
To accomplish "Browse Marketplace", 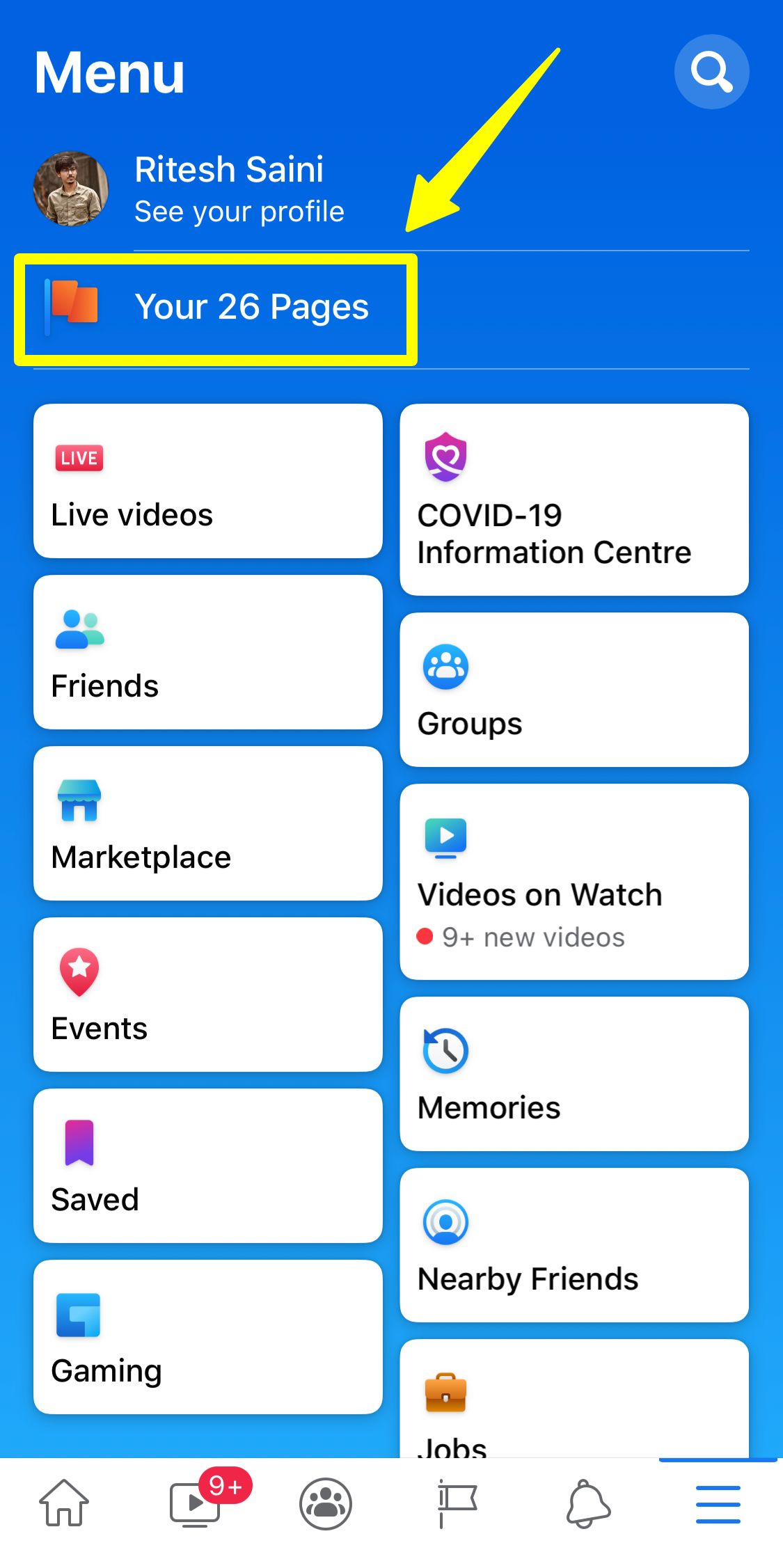I will pyautogui.click(x=207, y=824).
